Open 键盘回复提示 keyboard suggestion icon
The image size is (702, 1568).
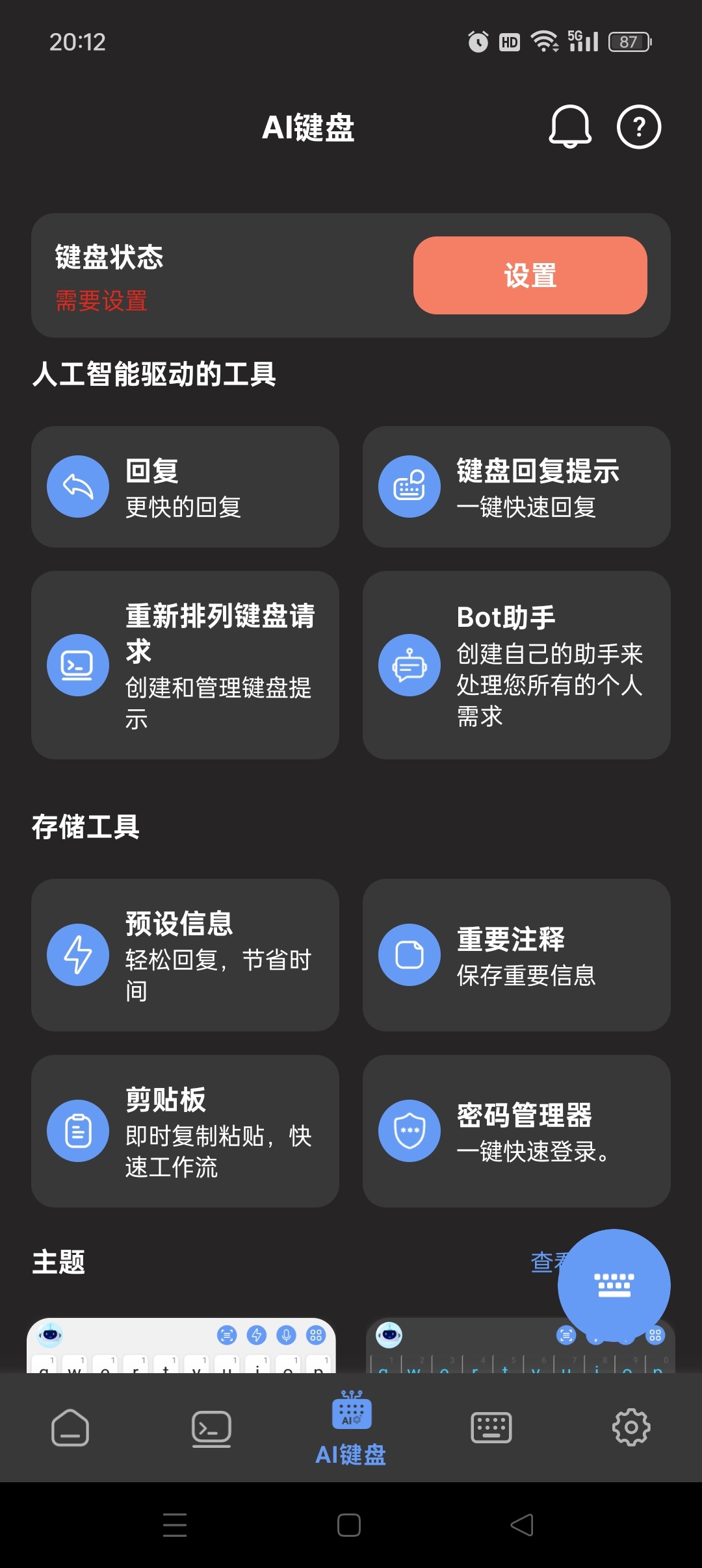(409, 485)
